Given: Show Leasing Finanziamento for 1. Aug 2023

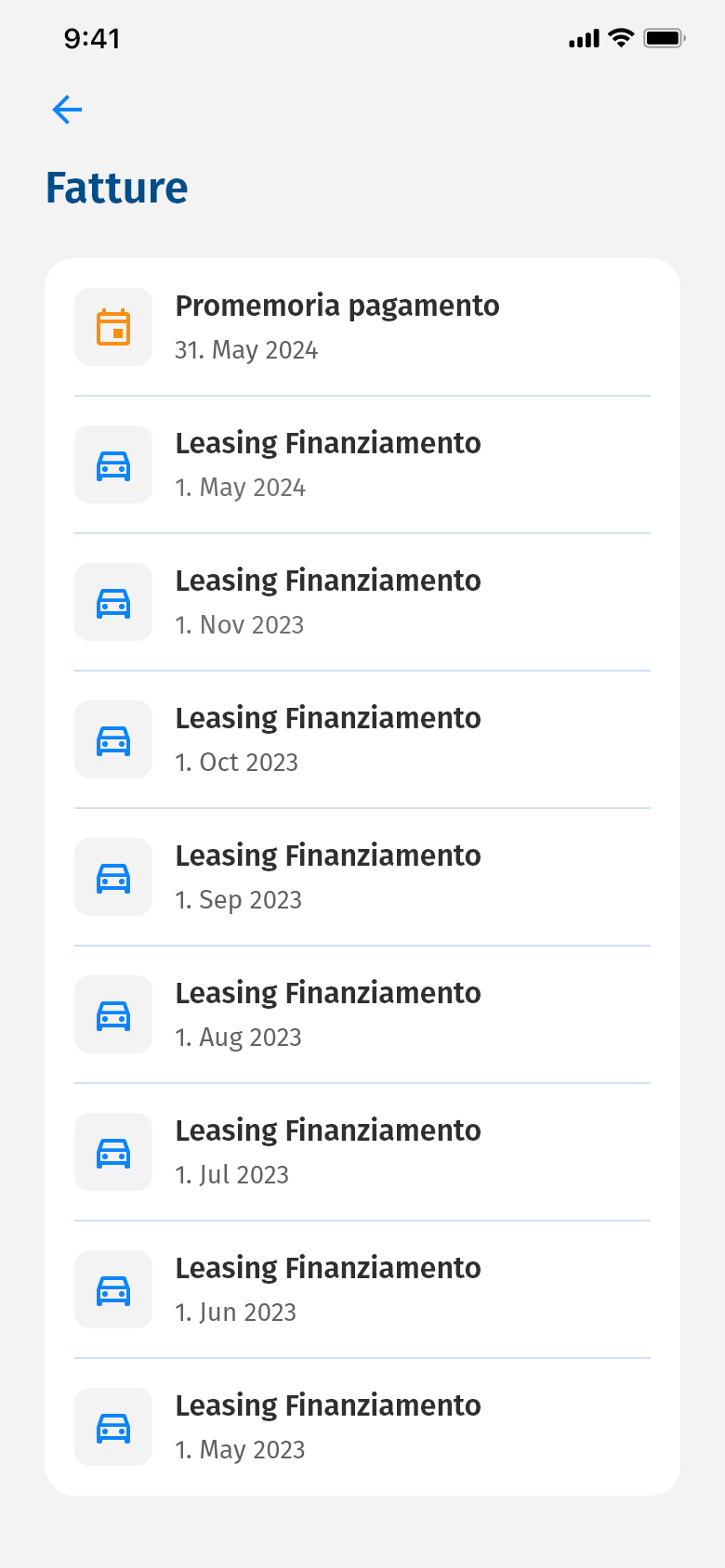Looking at the screenshot, I should coord(362,1014).
